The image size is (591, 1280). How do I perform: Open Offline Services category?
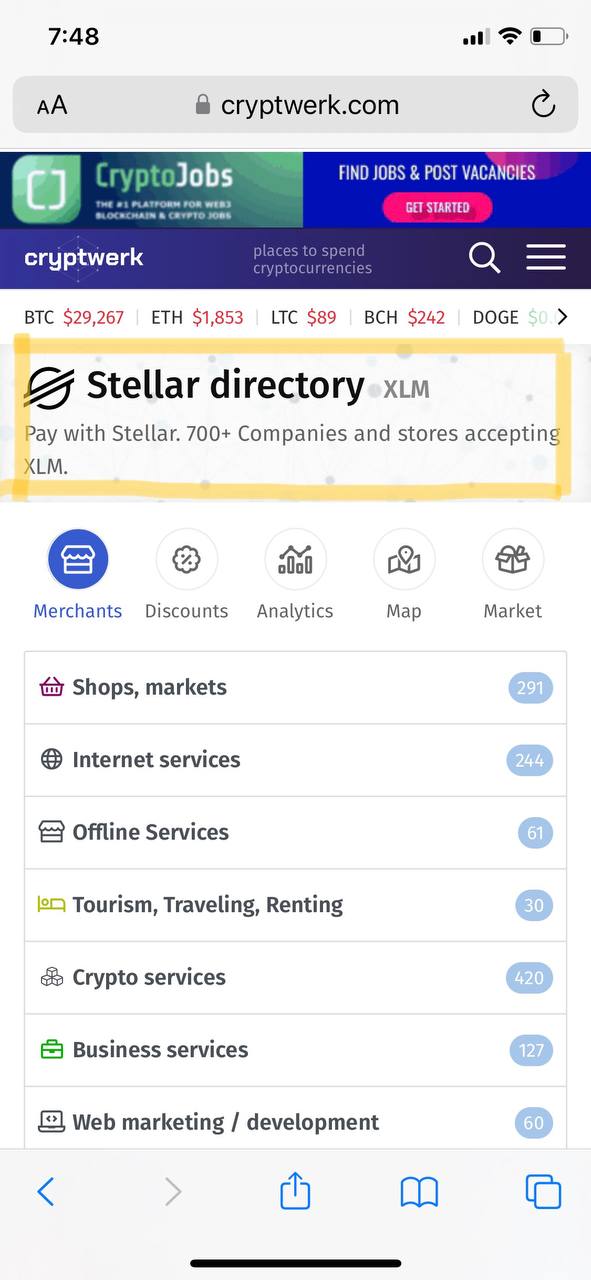(x=296, y=833)
